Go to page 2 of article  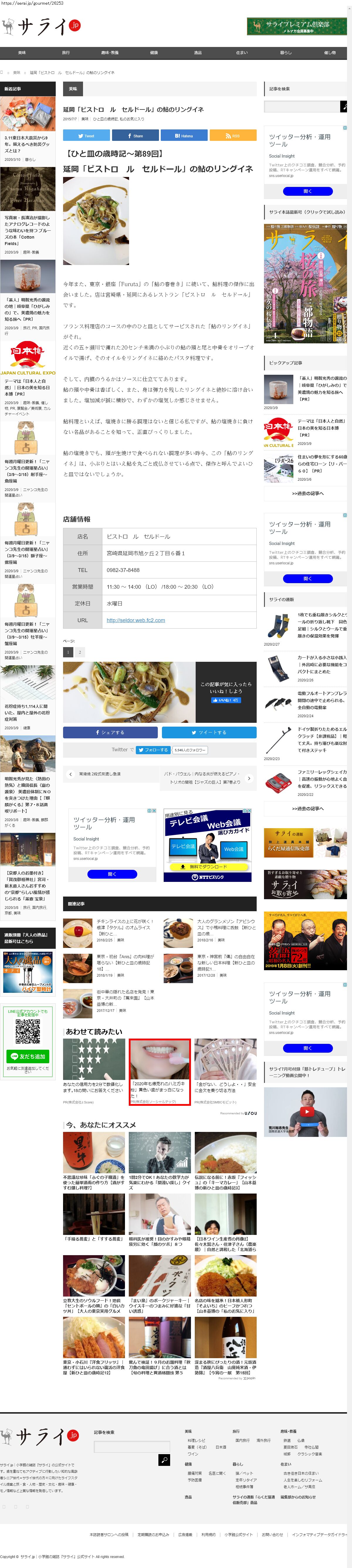tap(80, 652)
